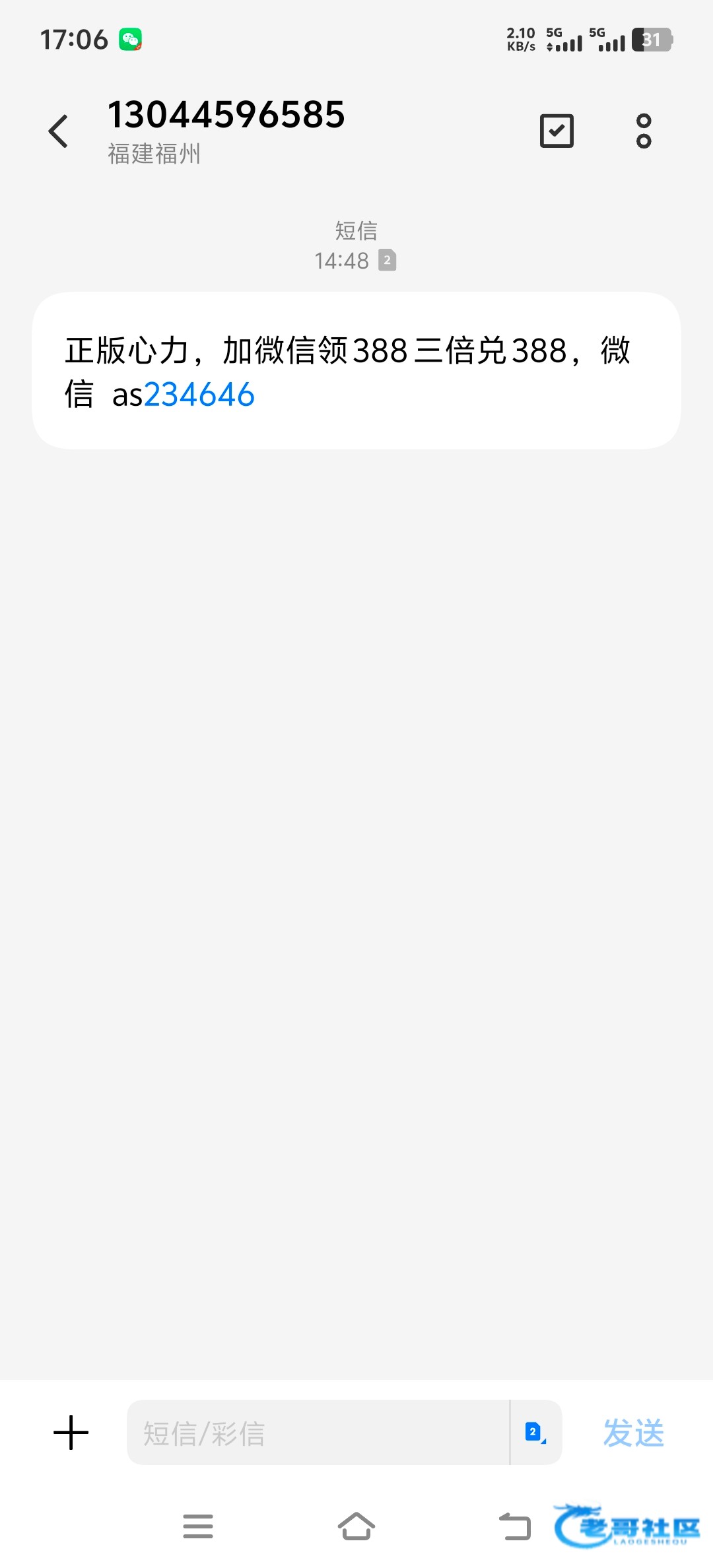Tap the 发送 send button
This screenshot has height=1568, width=713.
coord(633,1433)
